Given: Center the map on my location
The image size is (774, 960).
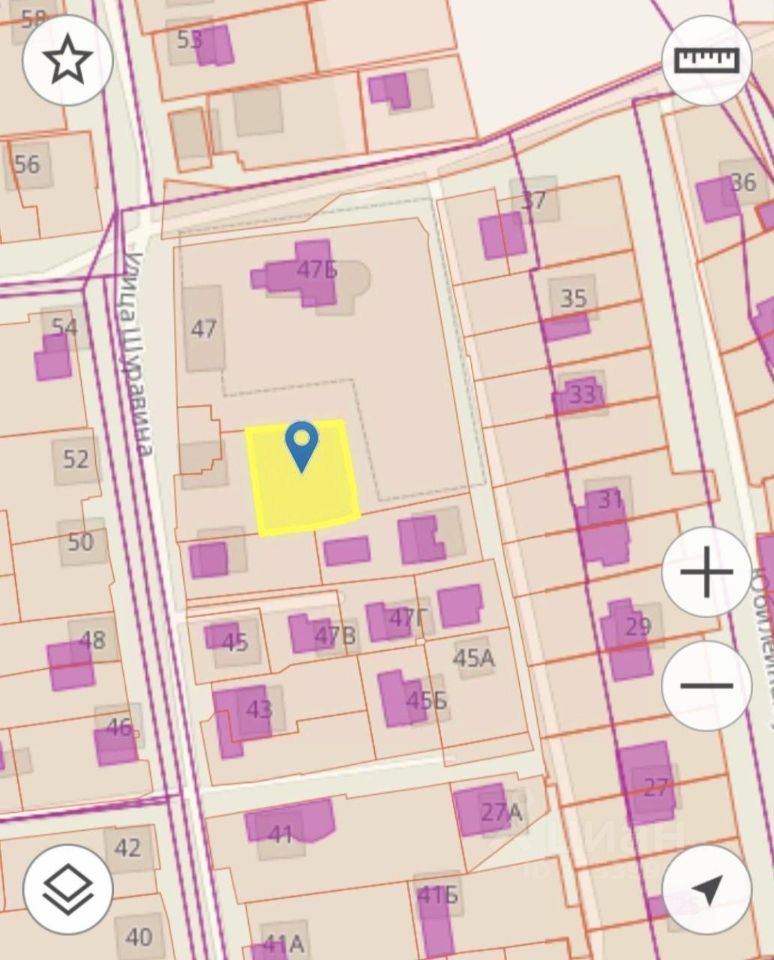Looking at the screenshot, I should click(x=707, y=889).
